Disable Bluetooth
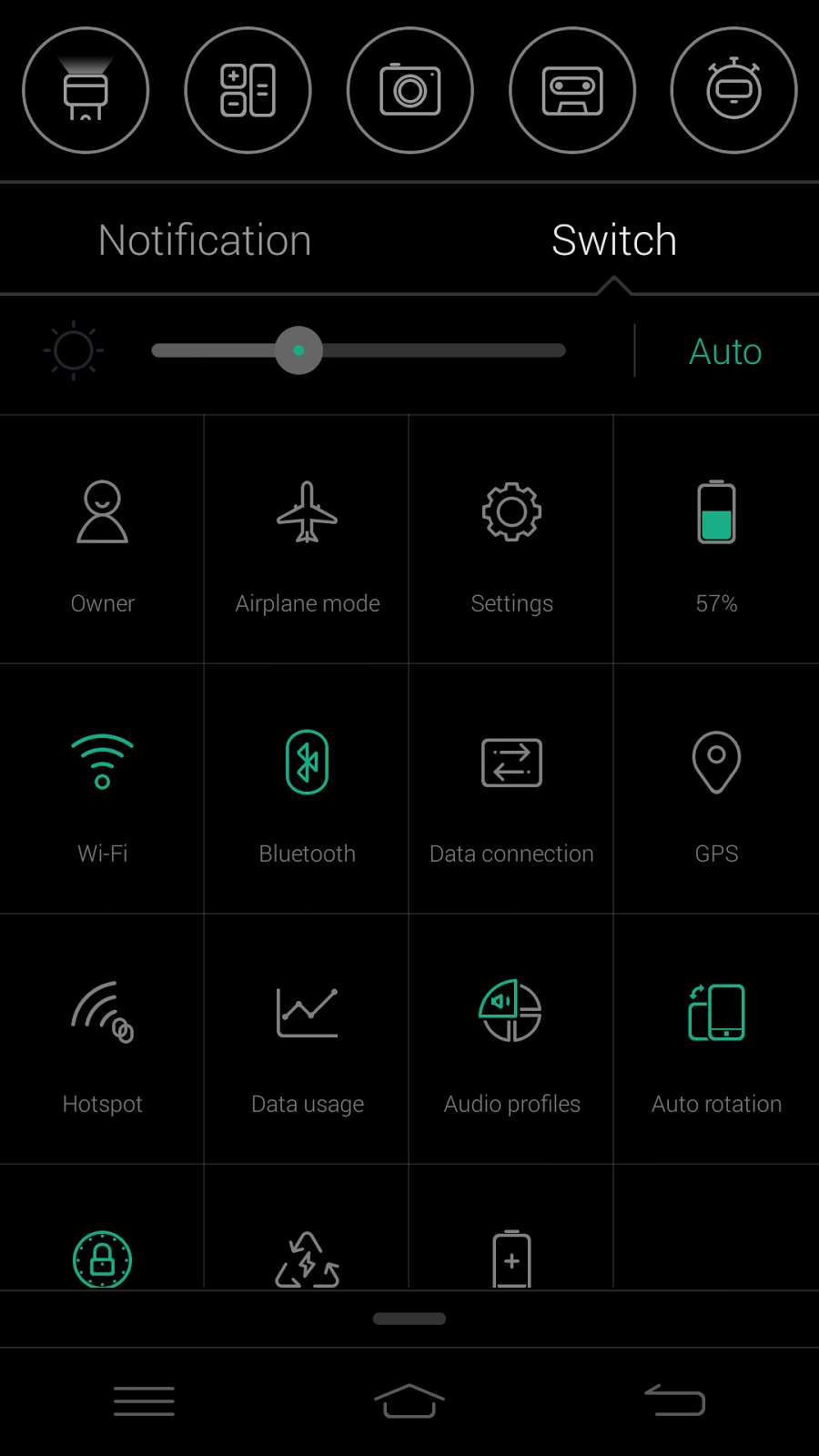The image size is (819, 1456). pos(307,788)
